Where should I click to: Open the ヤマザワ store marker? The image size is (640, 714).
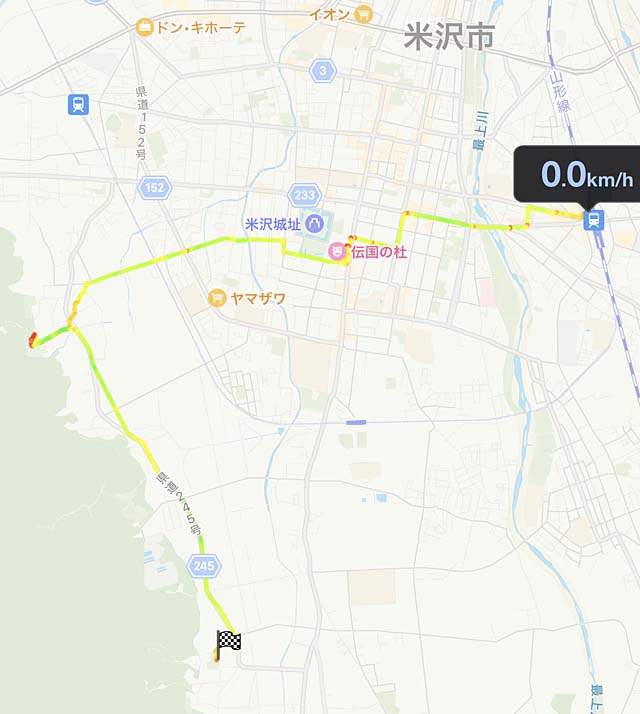tap(217, 298)
